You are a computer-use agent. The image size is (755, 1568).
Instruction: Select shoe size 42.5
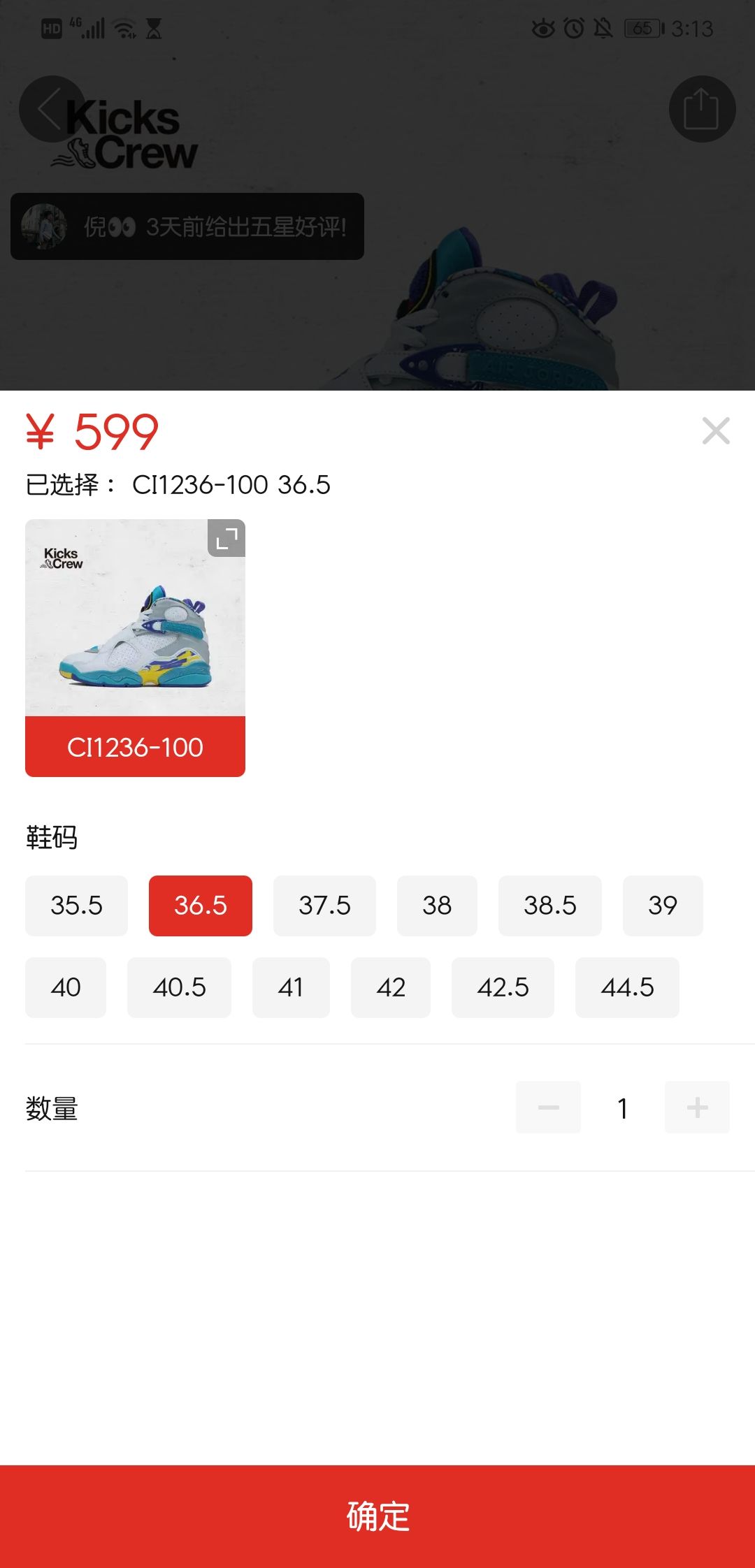(503, 987)
